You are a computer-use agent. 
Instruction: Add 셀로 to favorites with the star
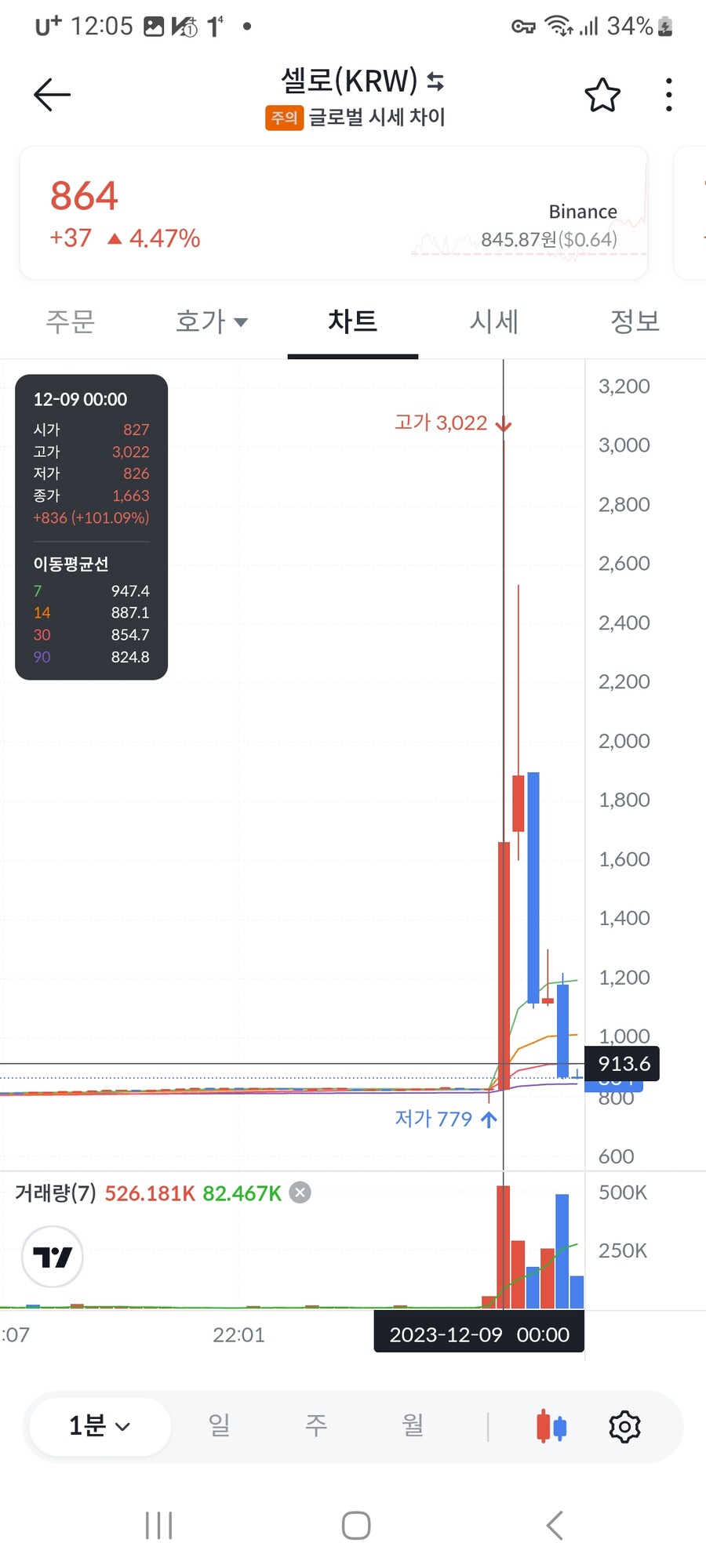(x=602, y=96)
